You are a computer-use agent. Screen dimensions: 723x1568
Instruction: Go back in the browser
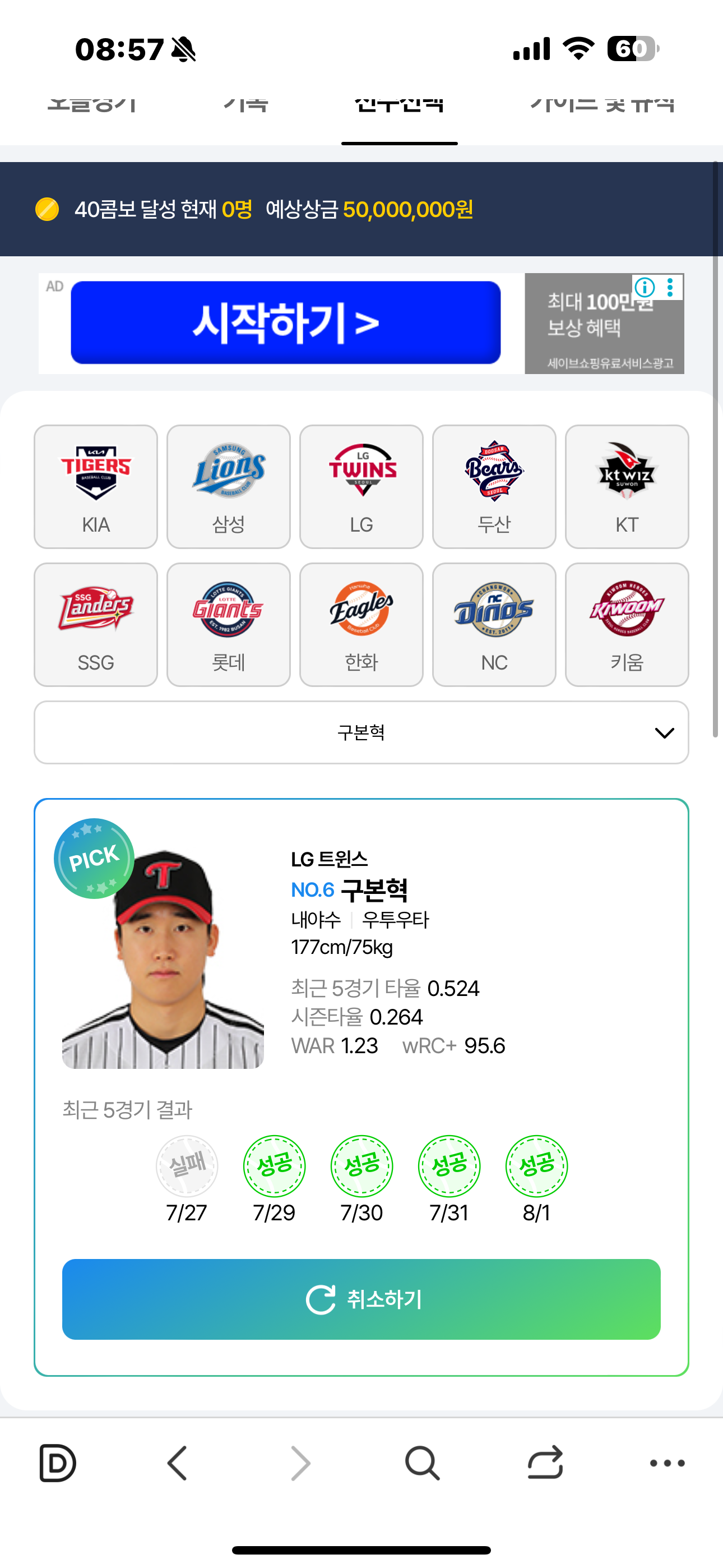177,1463
